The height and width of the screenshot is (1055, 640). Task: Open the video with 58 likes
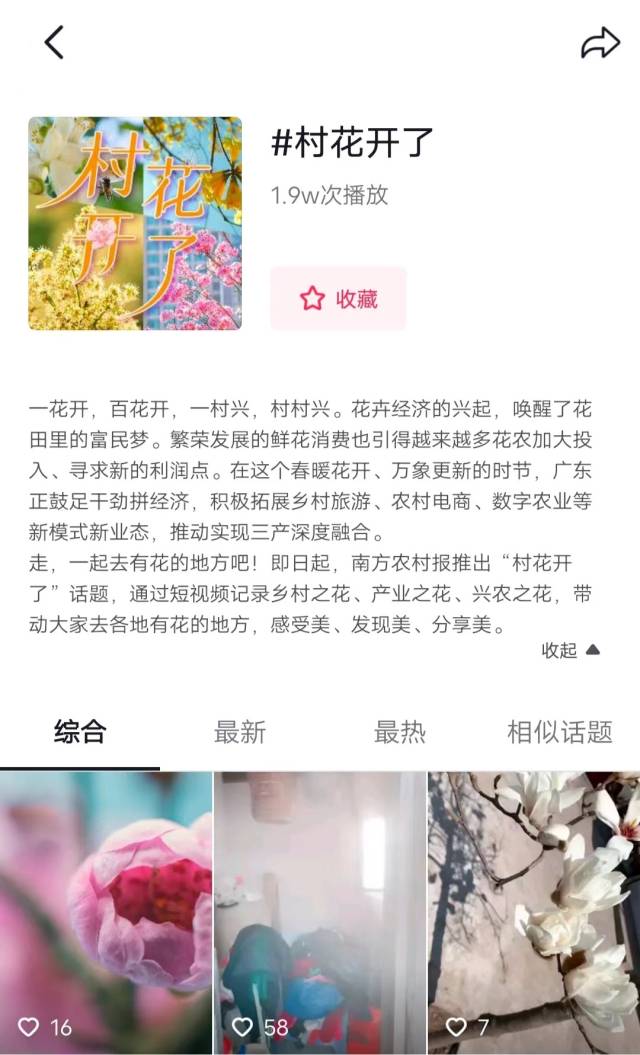(320, 910)
